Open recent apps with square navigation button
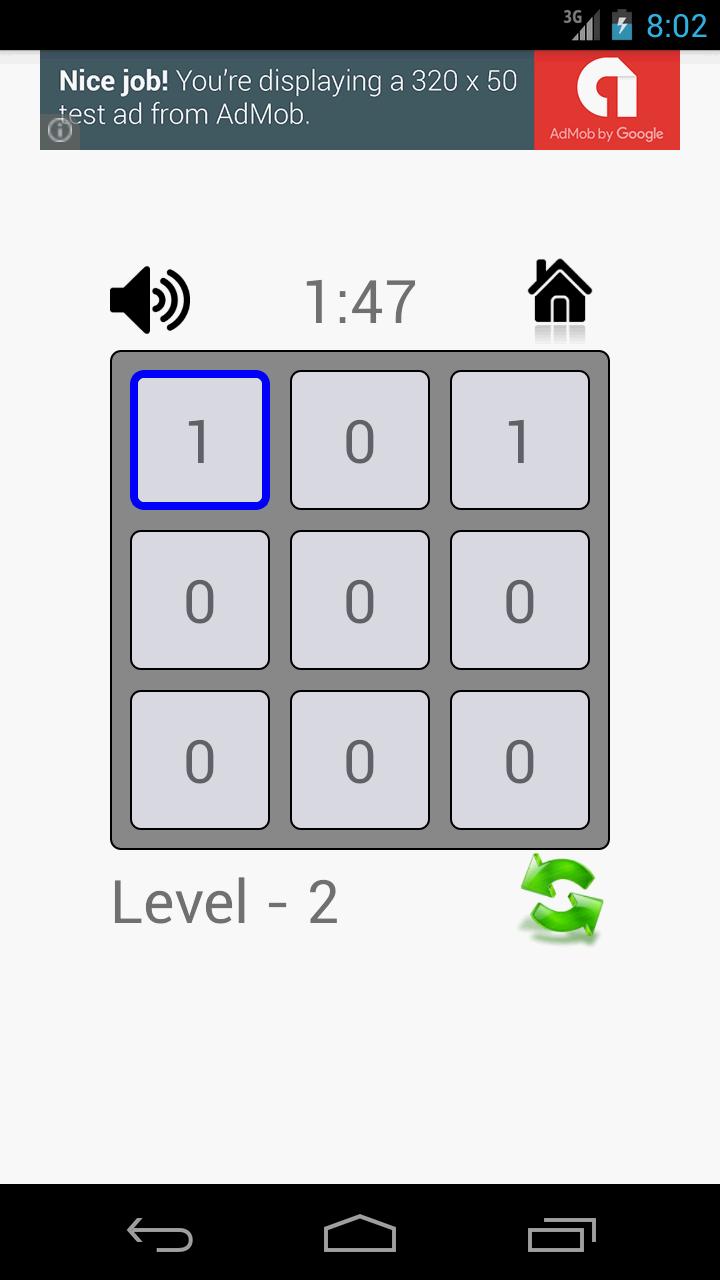Viewport: 720px width, 1280px height. pyautogui.click(x=560, y=1235)
